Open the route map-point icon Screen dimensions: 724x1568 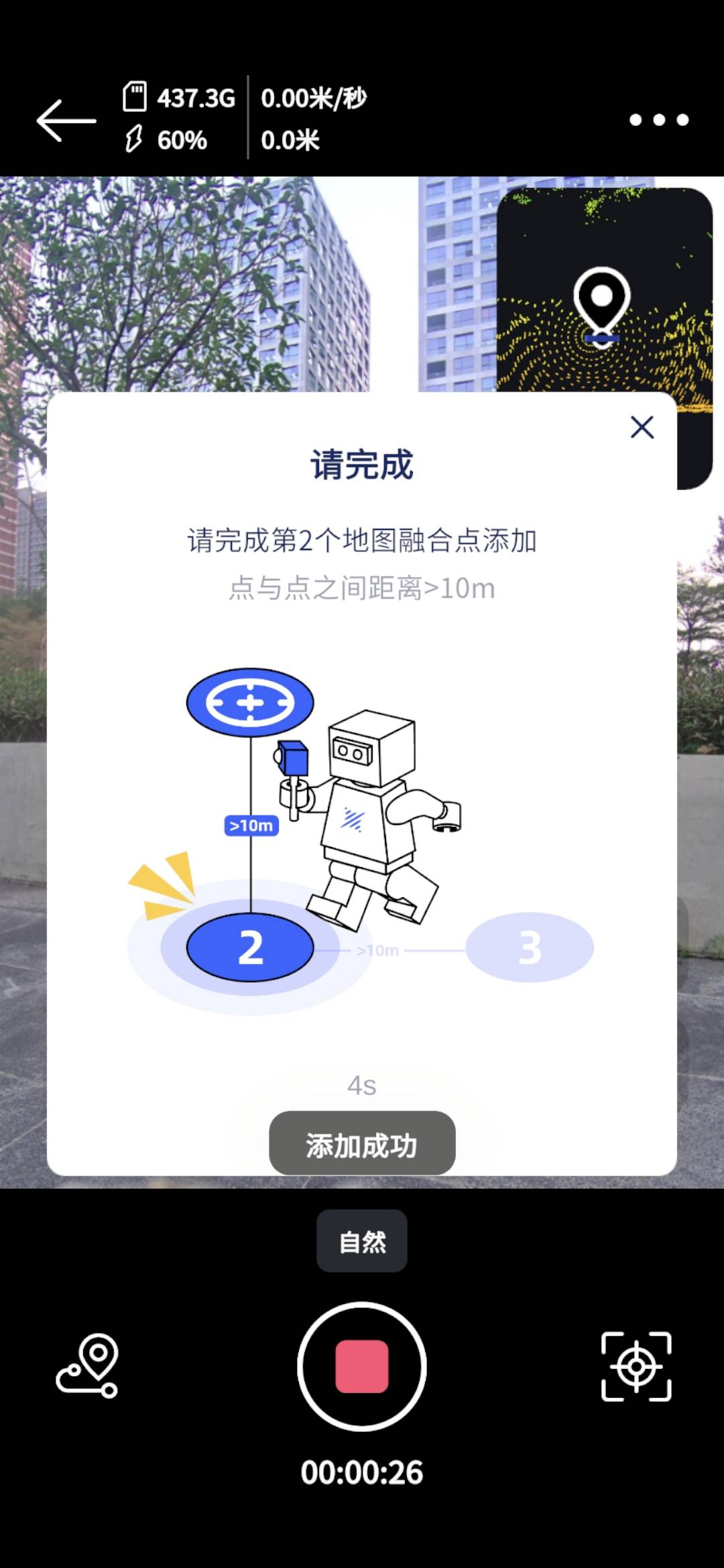pos(88,1366)
